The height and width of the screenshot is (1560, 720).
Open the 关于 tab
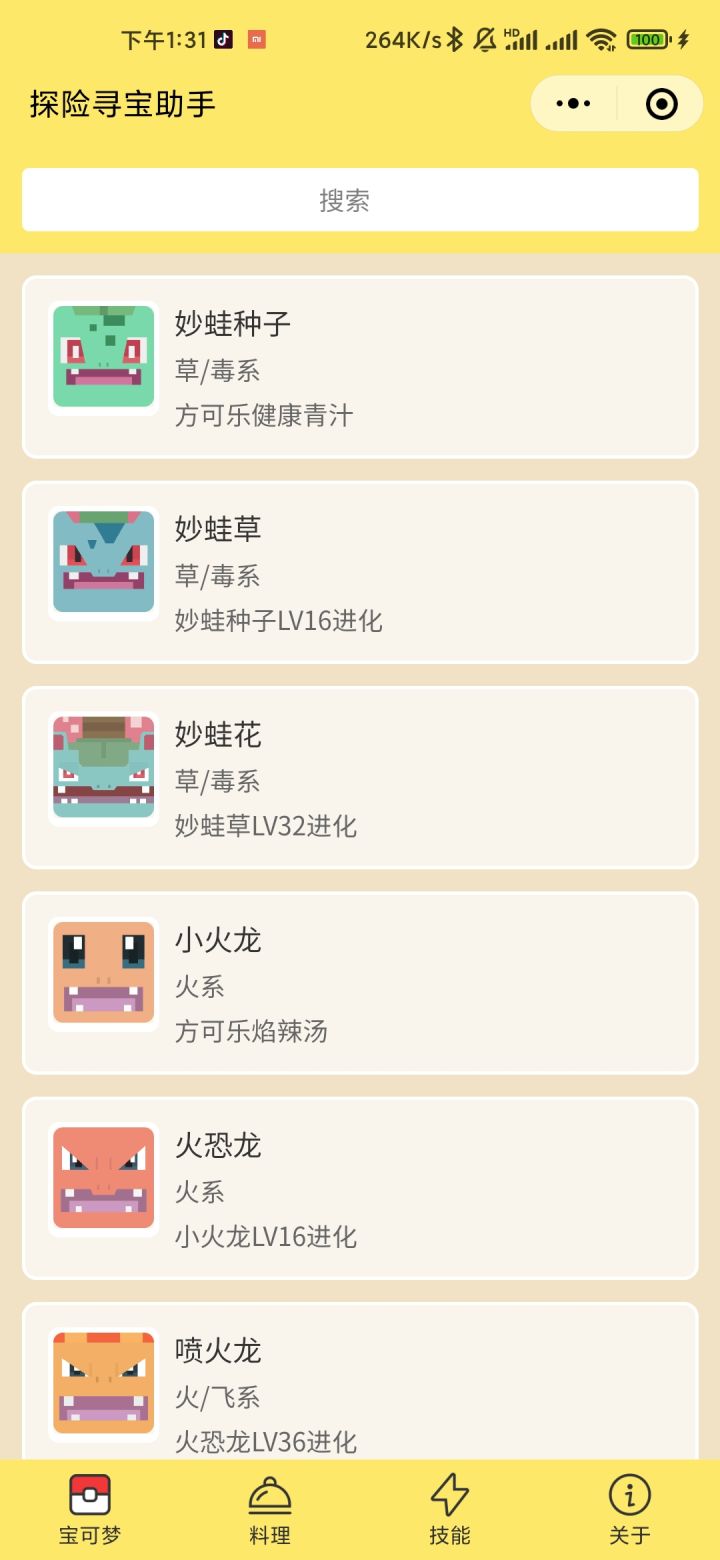pos(630,1510)
